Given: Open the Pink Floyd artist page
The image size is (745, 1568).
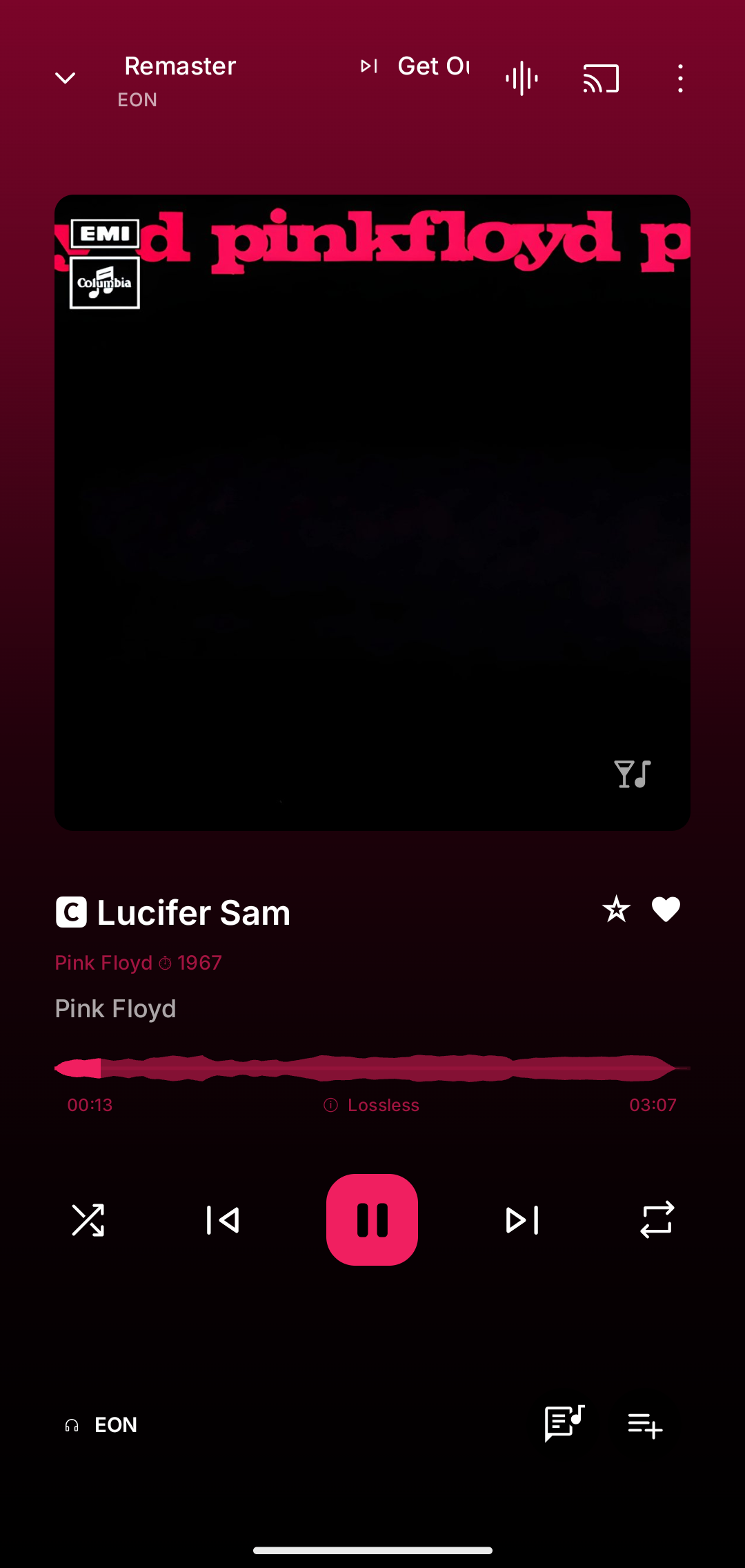Looking at the screenshot, I should [115, 1009].
